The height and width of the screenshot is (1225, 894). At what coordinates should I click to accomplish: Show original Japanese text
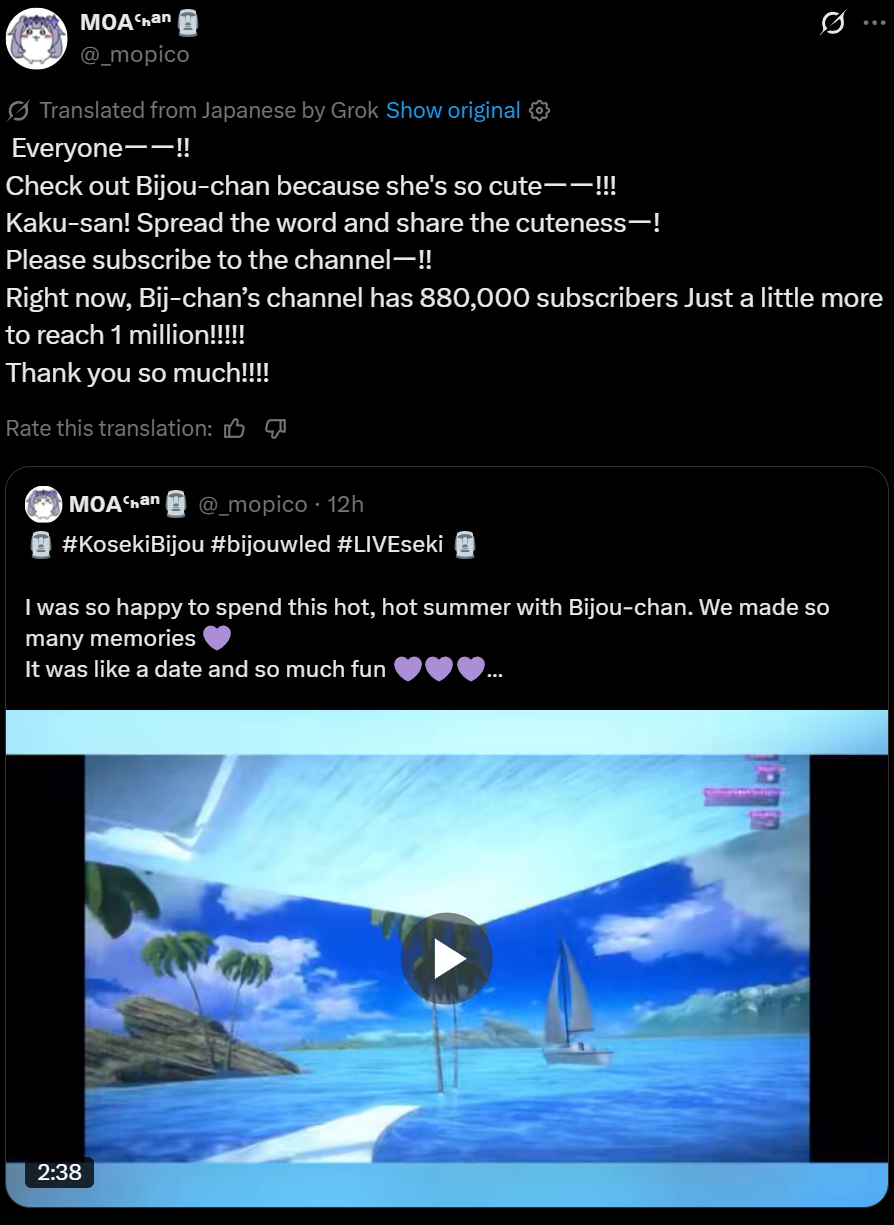pos(453,110)
